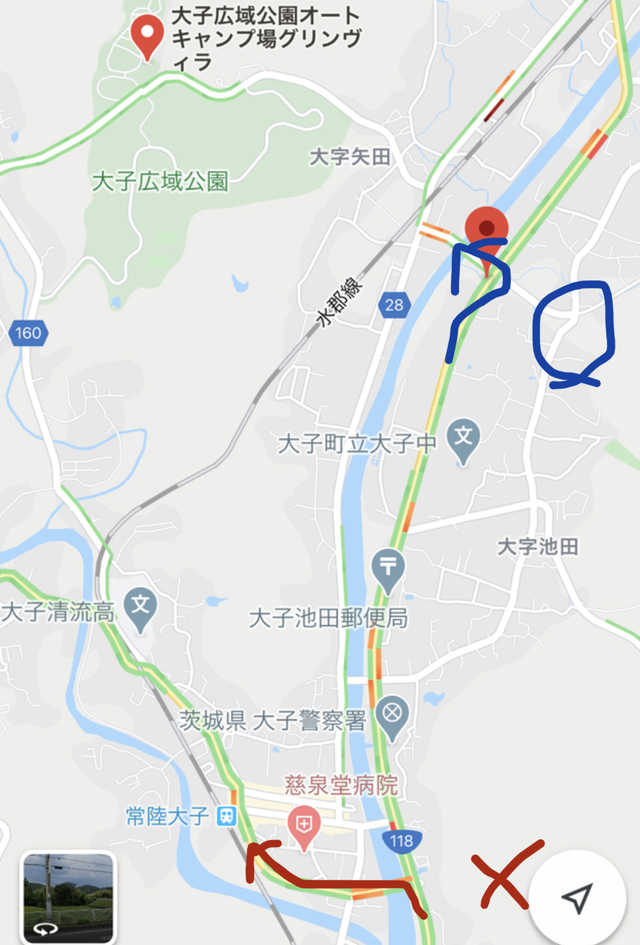The image size is (640, 945).
Task: Select 常陸大子 station marker
Action: tap(229, 817)
